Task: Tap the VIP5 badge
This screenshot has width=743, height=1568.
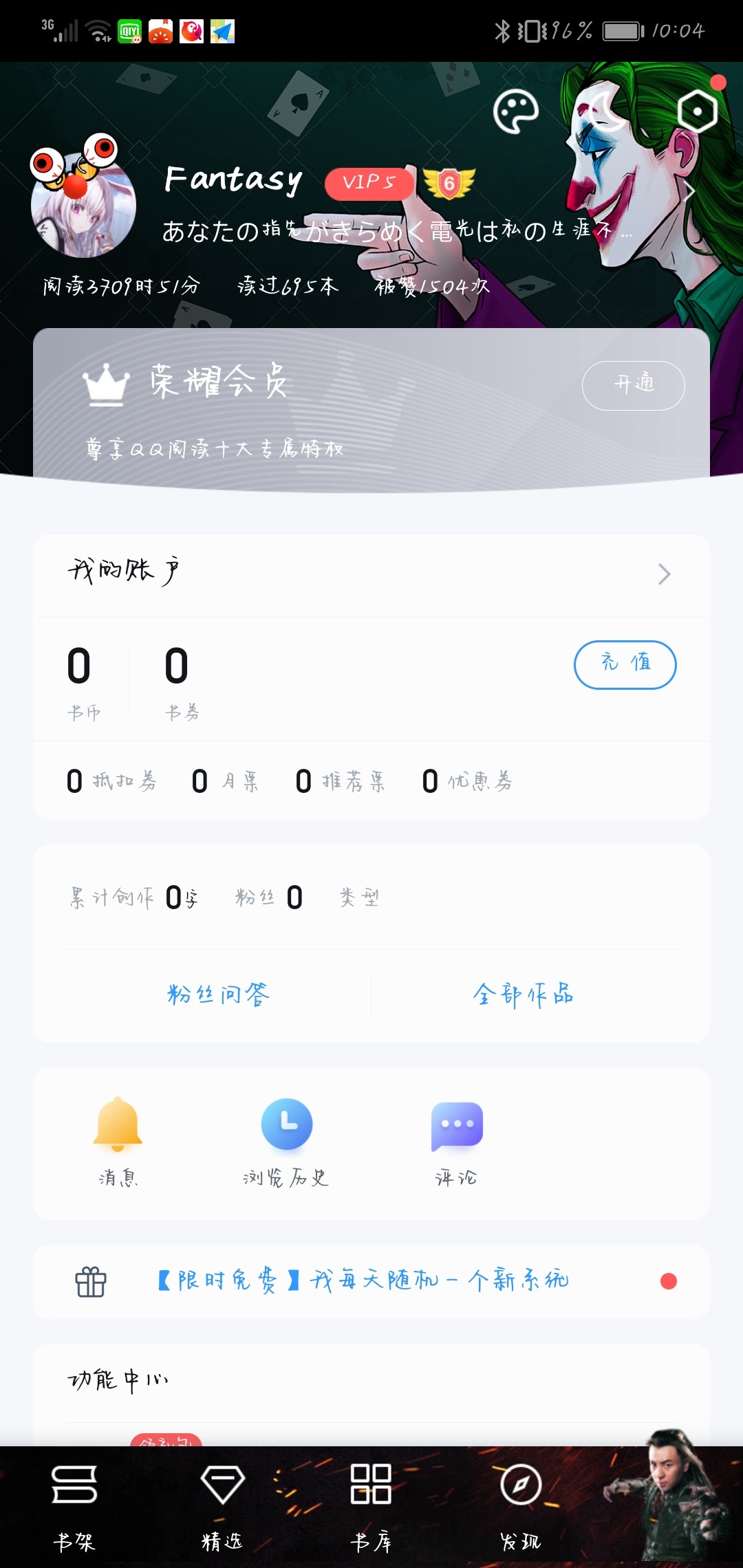Action: (370, 184)
